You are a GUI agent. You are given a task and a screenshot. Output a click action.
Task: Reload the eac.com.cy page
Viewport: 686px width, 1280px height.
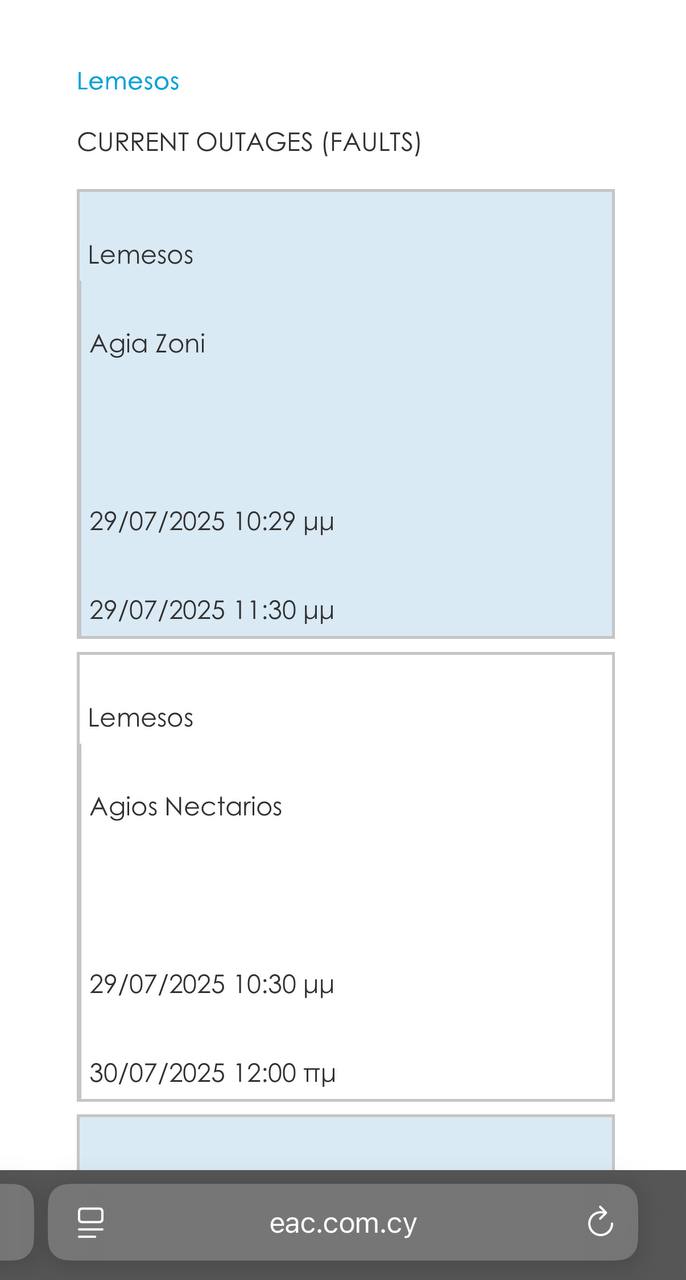click(600, 1222)
